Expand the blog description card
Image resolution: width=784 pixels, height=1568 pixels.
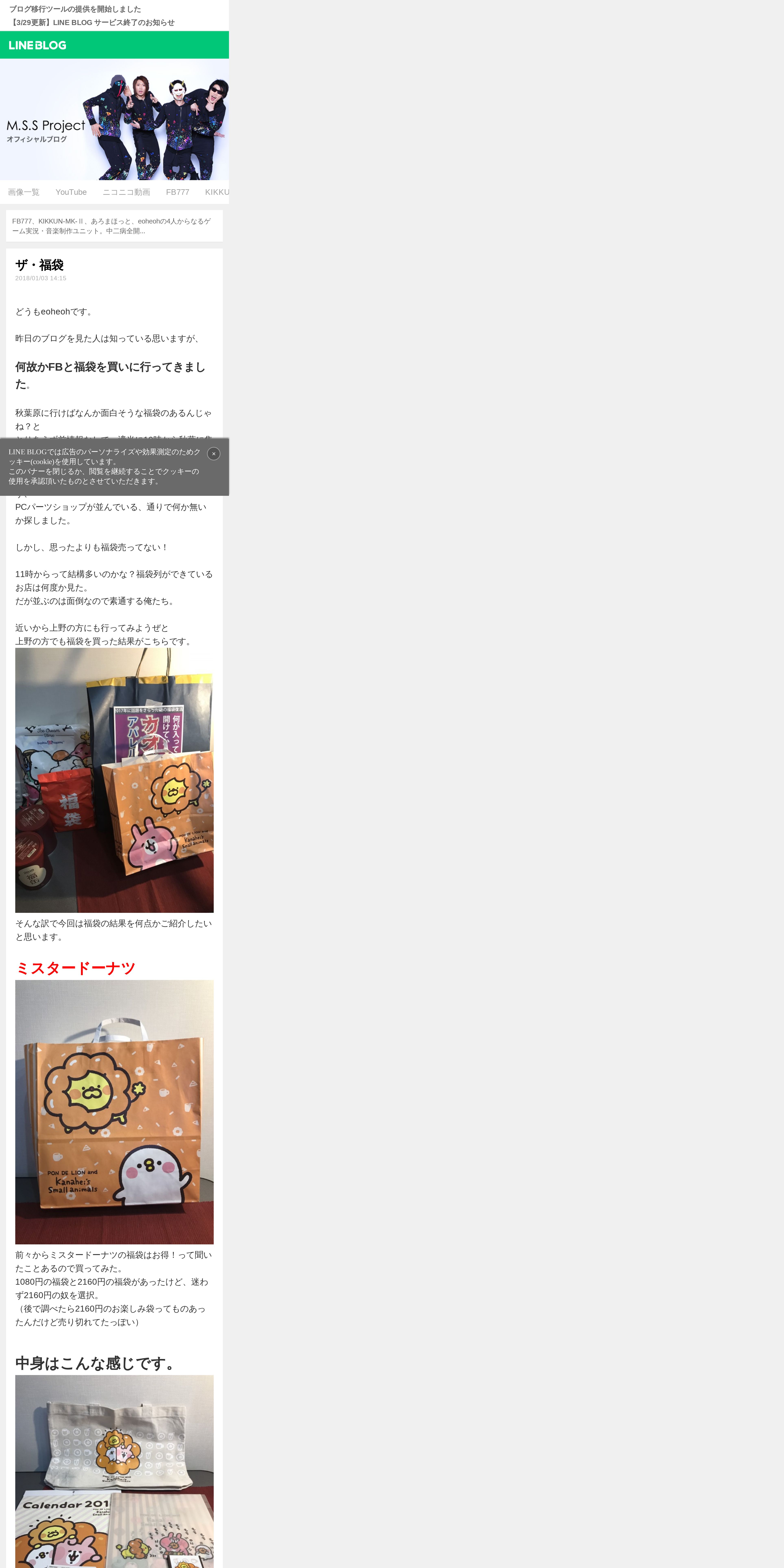(114, 226)
